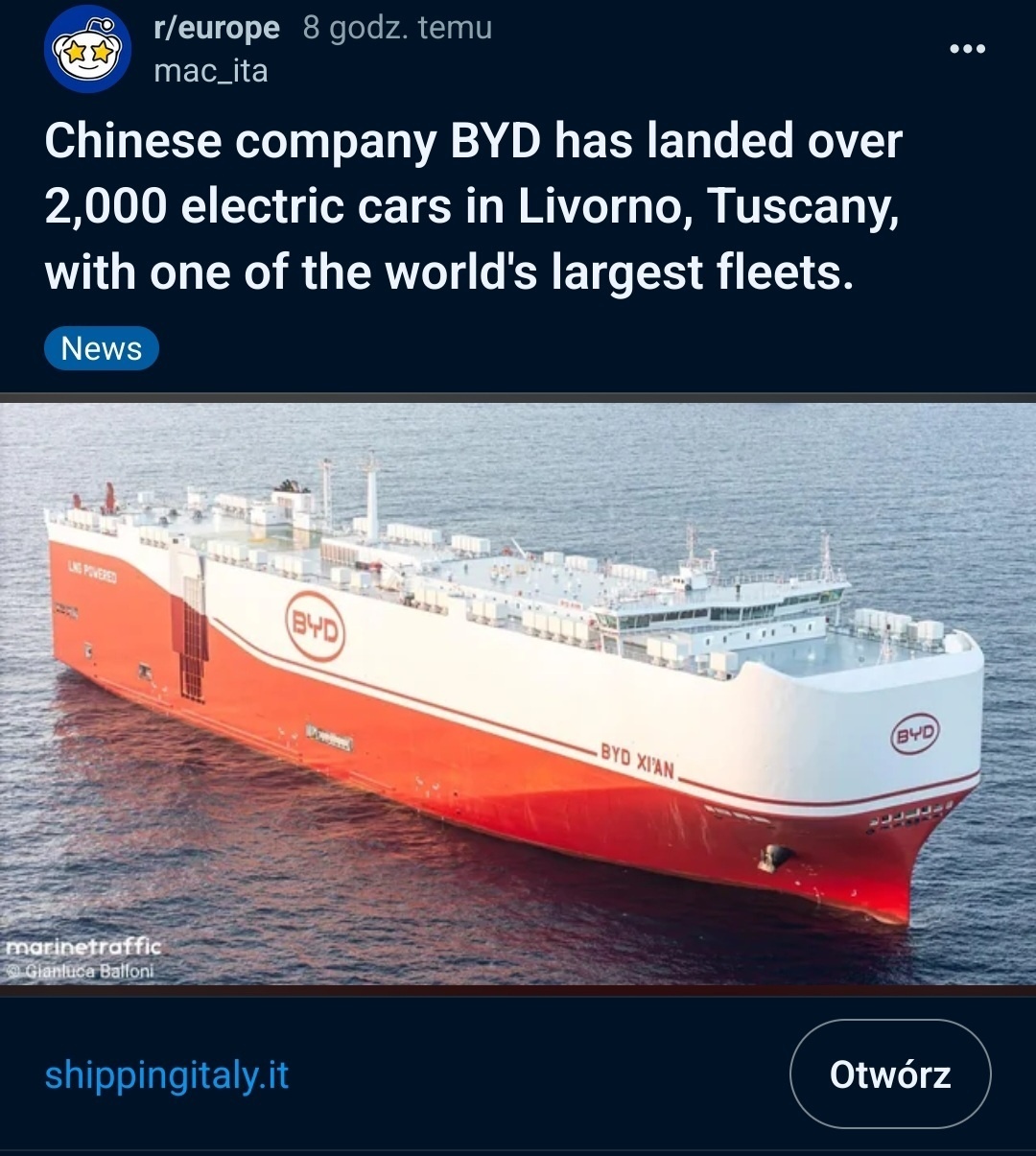
Task: Open the r/europe community avatar
Action: 88,51
